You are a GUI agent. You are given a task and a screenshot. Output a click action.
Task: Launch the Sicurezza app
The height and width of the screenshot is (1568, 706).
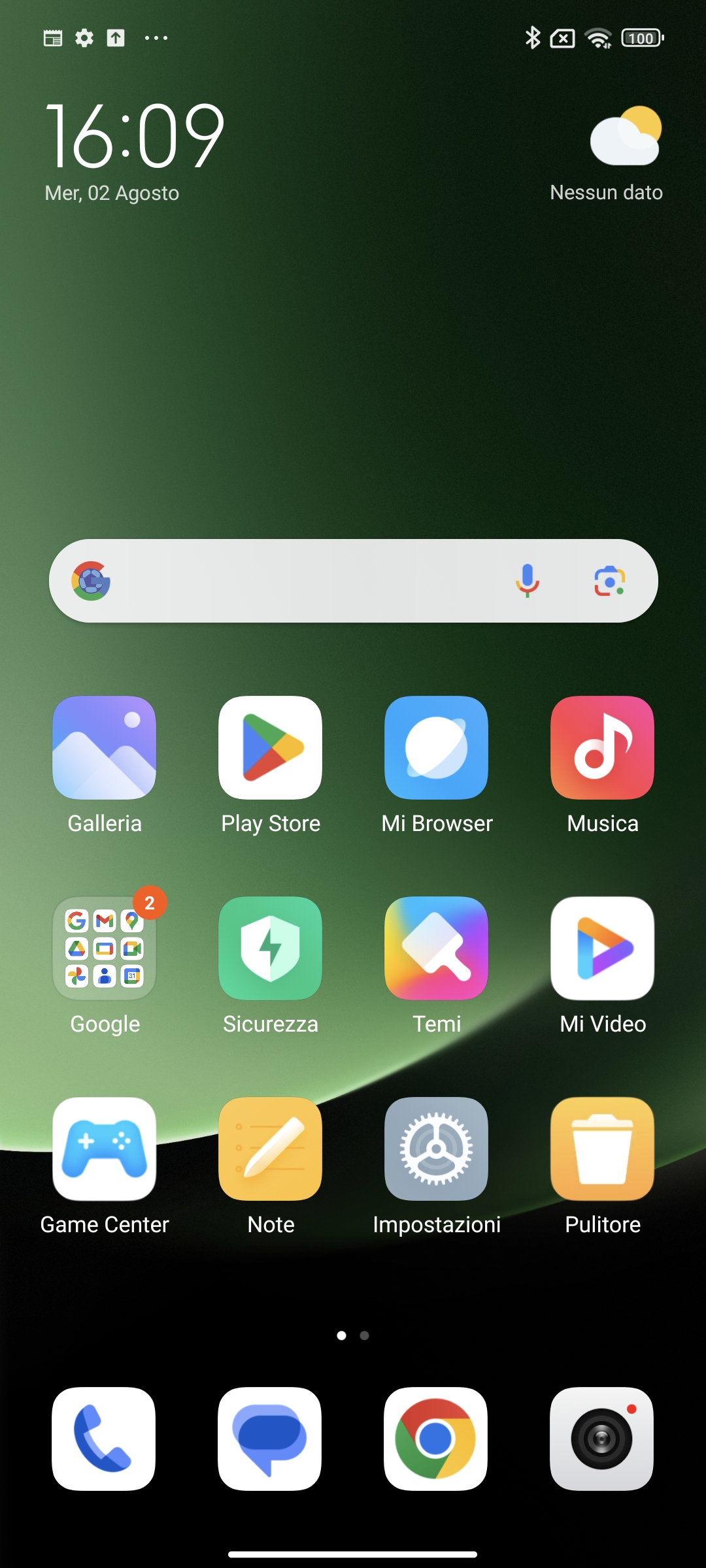pos(270,948)
